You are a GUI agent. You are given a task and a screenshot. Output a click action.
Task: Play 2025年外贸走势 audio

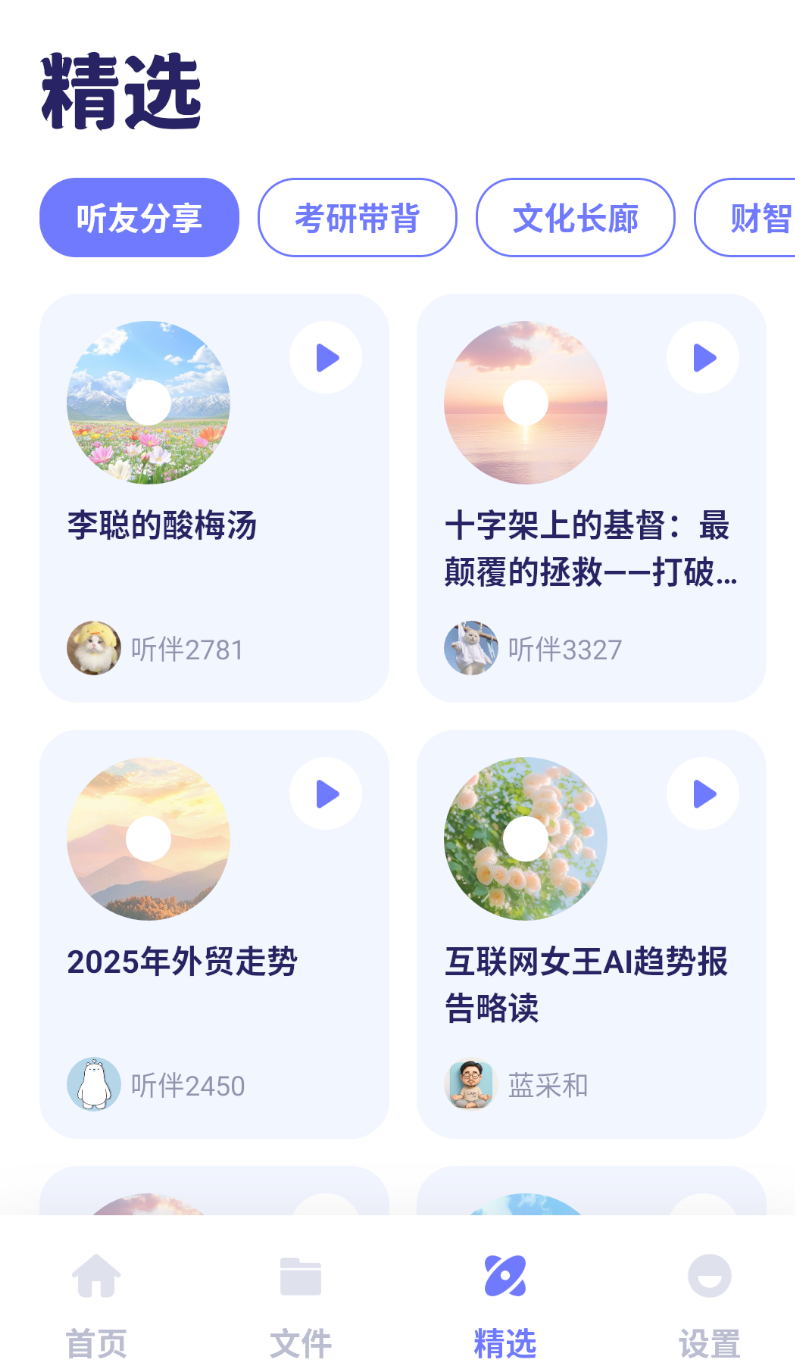click(326, 793)
